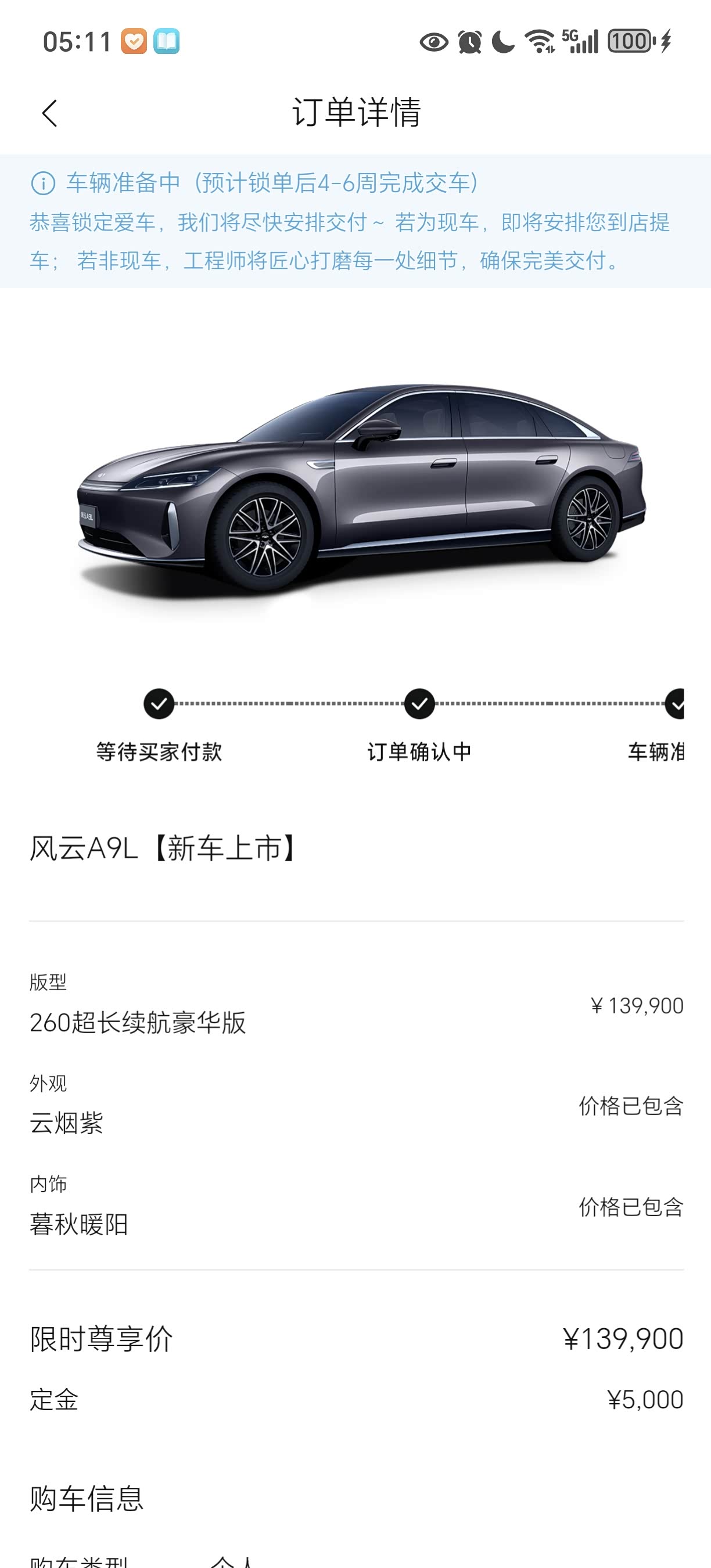Tap the do-not-disturb moon icon
This screenshot has height=1568, width=711.
pos(503,41)
